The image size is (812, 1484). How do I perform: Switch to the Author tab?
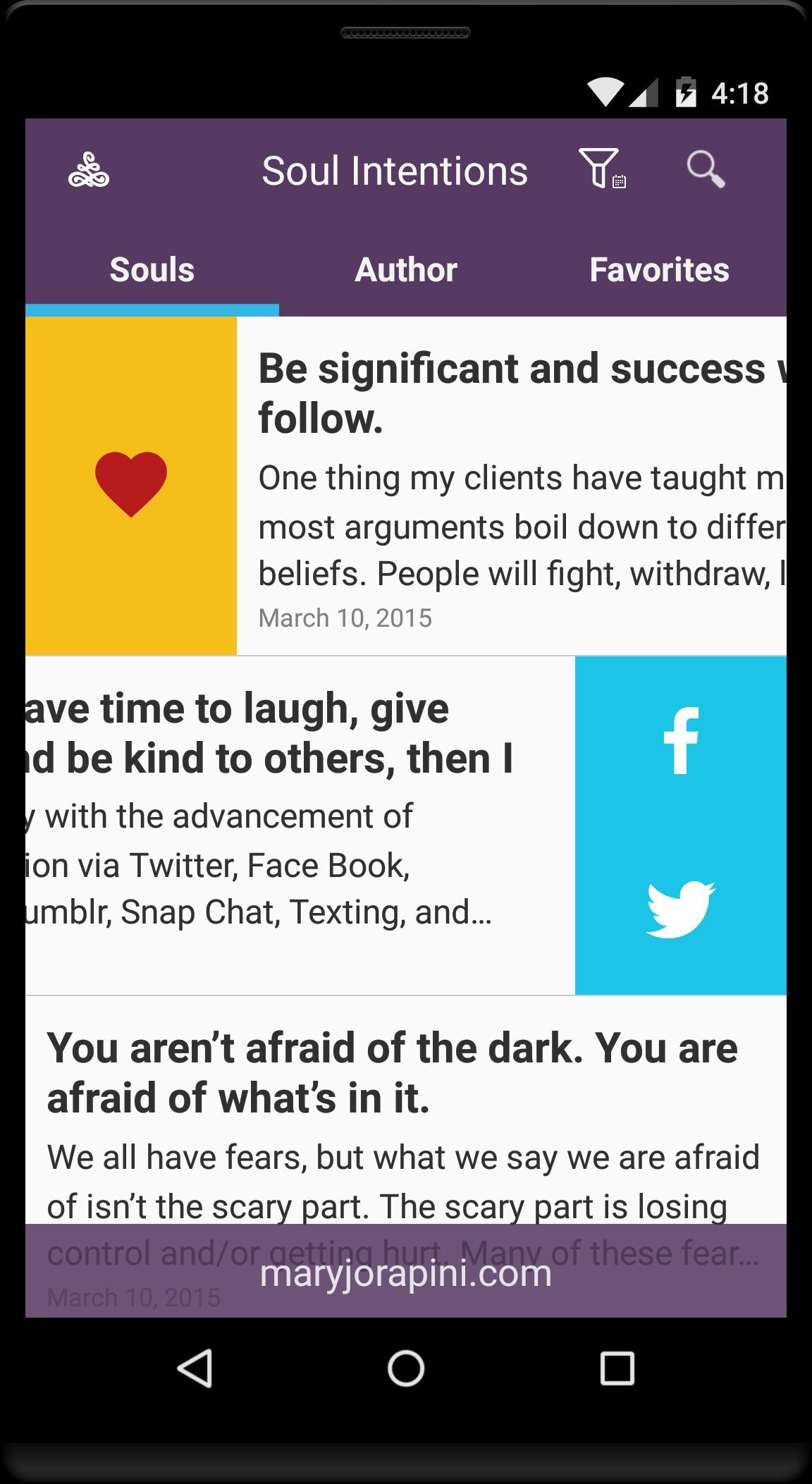406,270
